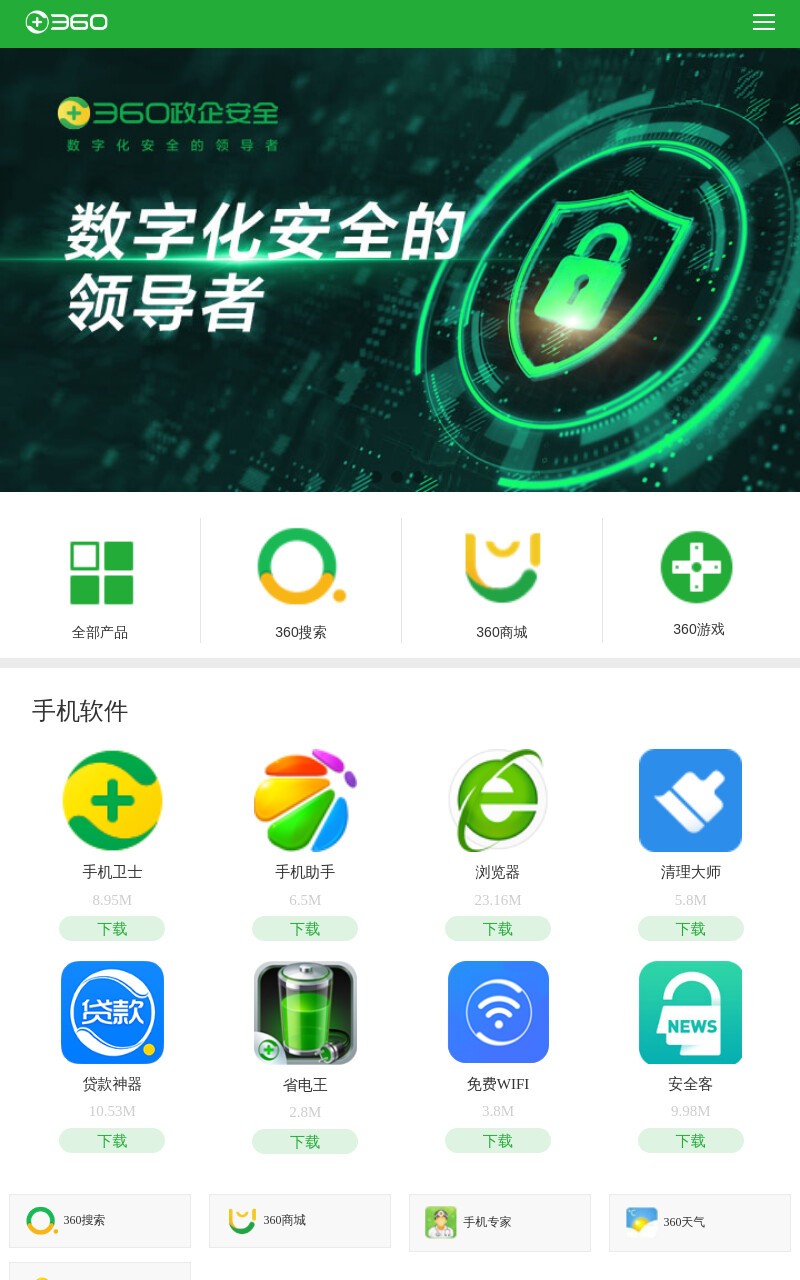800x1280 pixels.
Task: Open the hamburger menu
Action: click(x=764, y=22)
